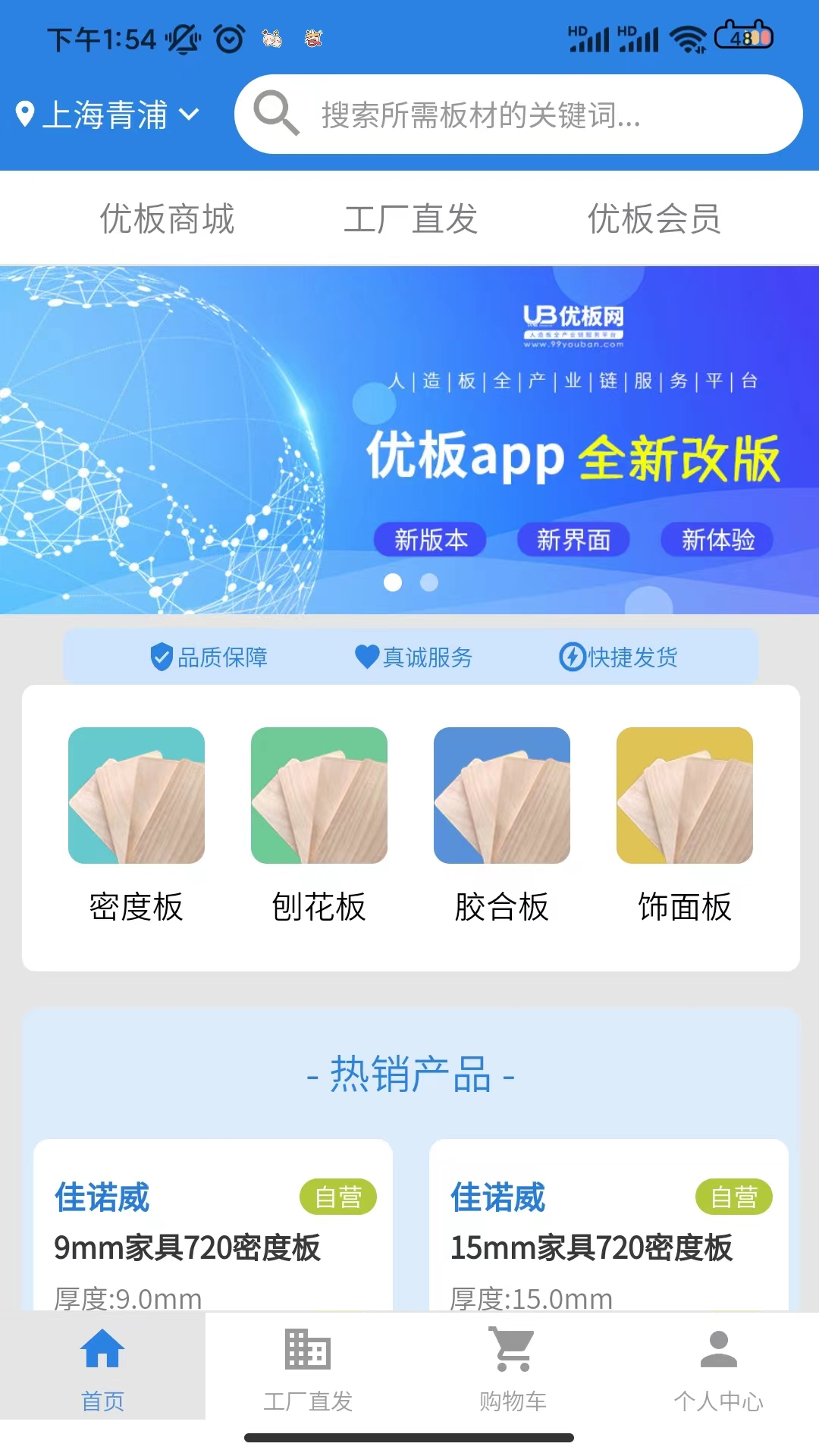
Task: Tap the 个人中心 person icon
Action: (x=719, y=1348)
